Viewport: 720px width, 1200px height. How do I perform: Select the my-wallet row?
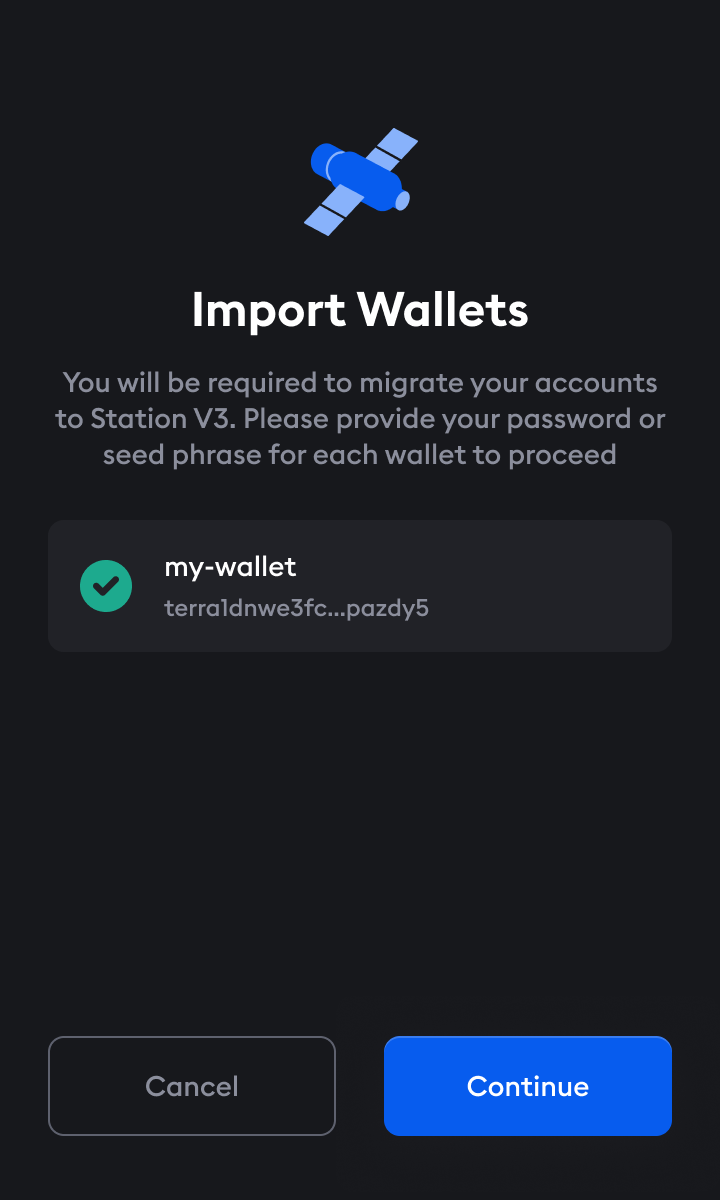[359, 586]
